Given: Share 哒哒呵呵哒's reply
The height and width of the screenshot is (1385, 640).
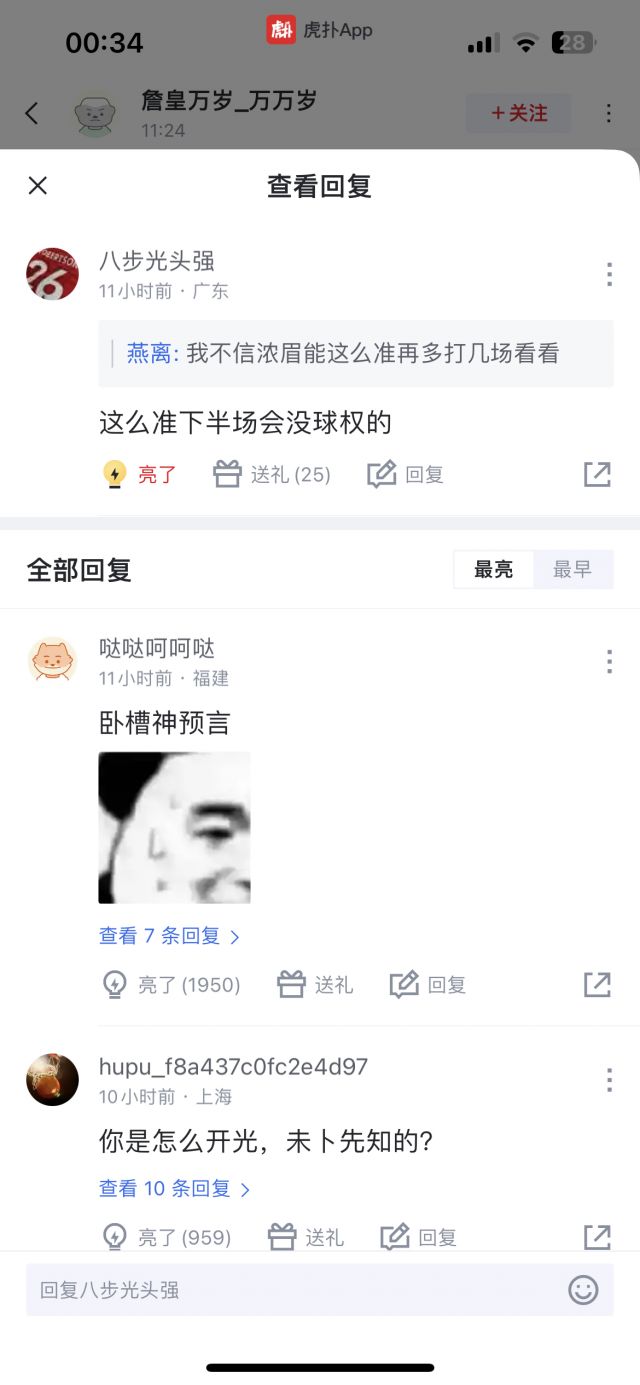Looking at the screenshot, I should [597, 985].
